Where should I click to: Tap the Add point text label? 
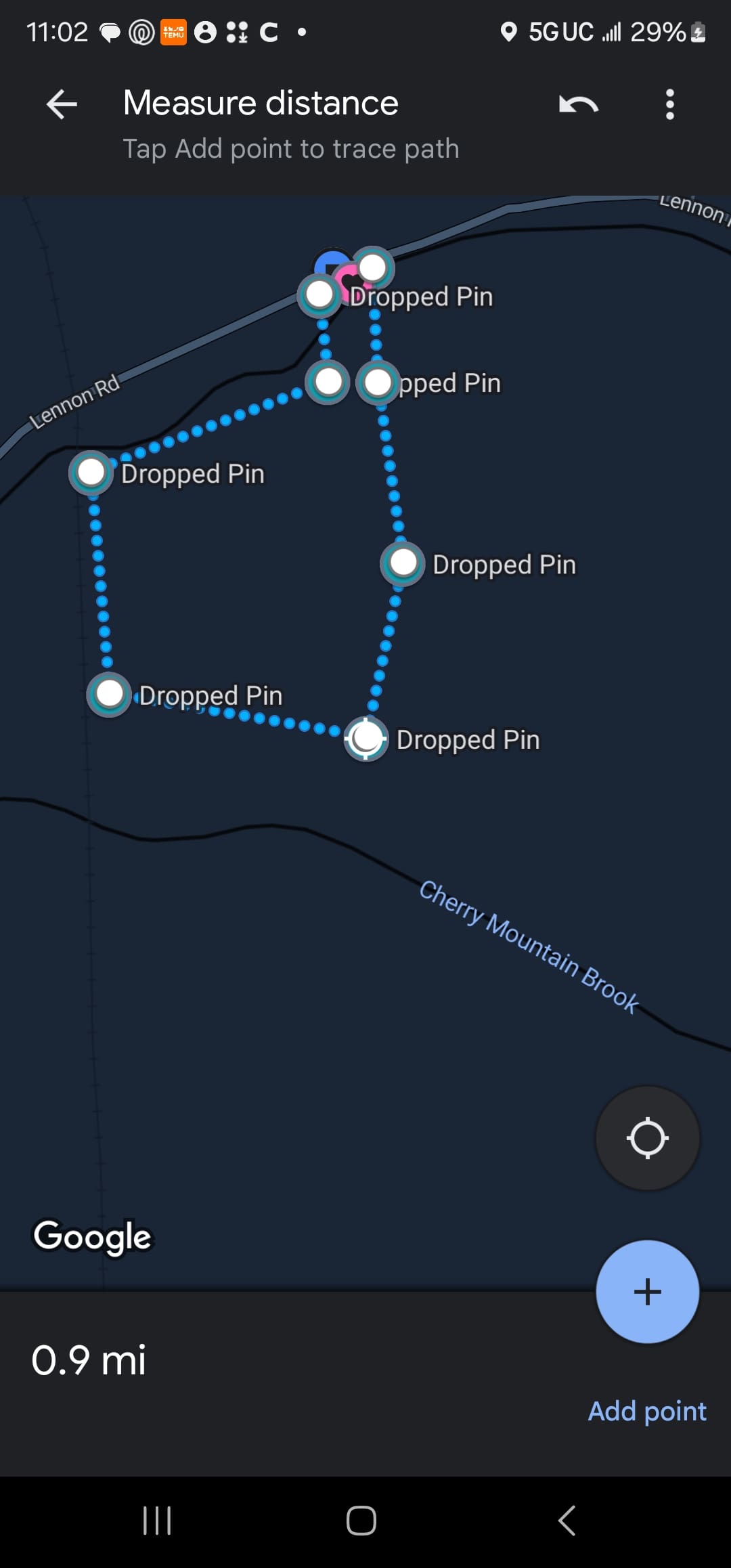pyautogui.click(x=647, y=1412)
